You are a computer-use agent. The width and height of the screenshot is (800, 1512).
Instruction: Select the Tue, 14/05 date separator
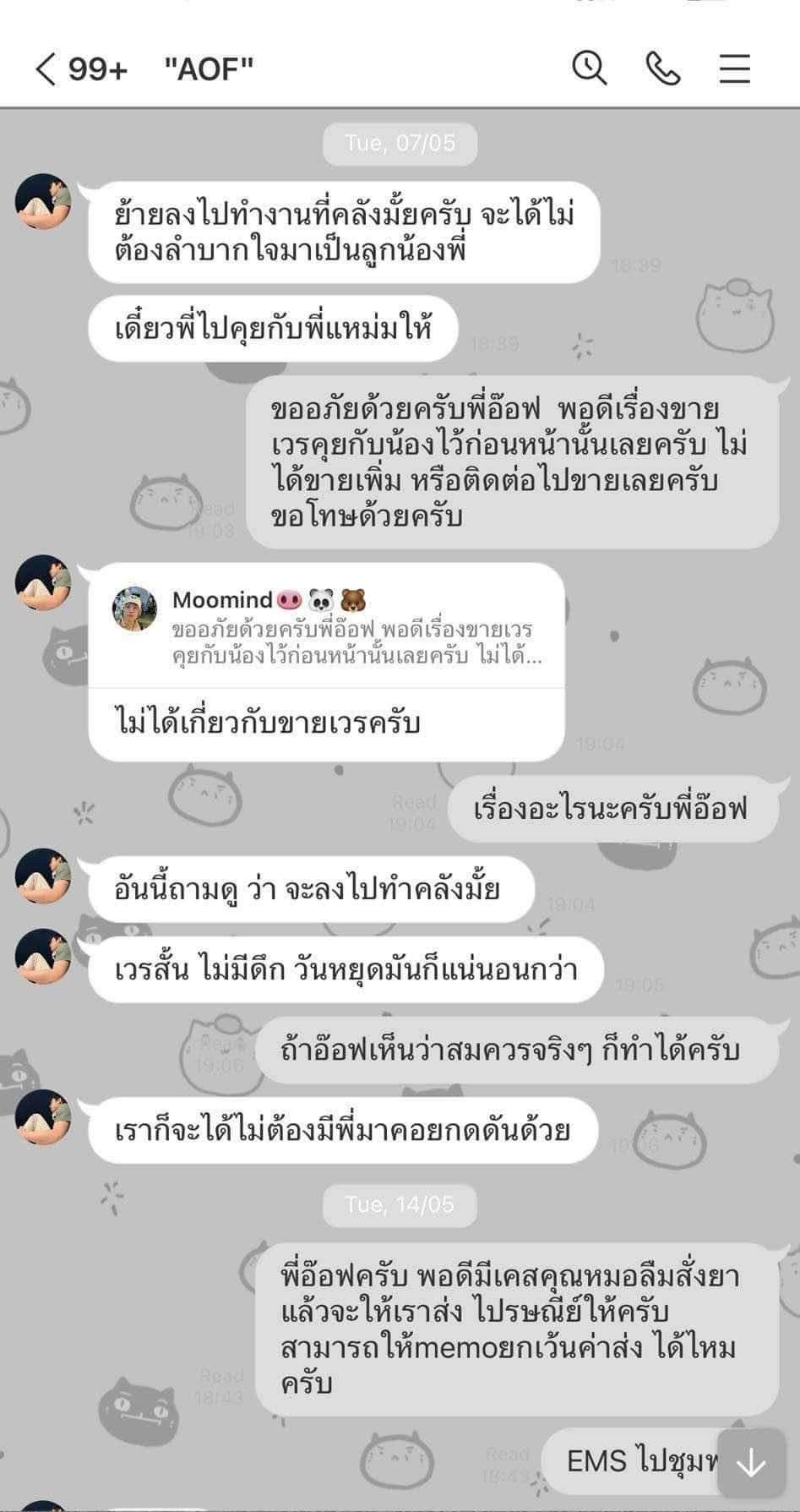coord(400,1205)
